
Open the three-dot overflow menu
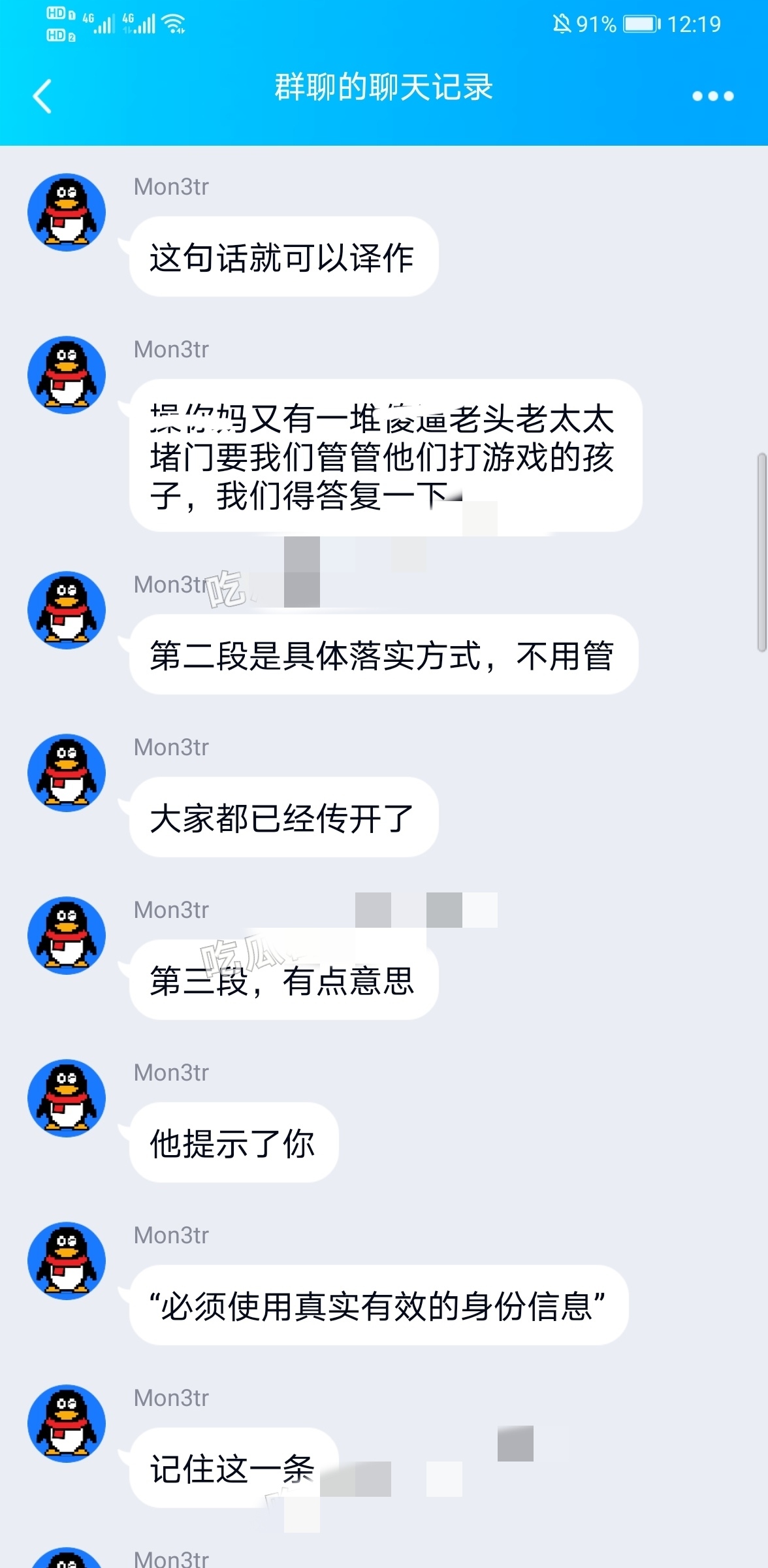[712, 96]
